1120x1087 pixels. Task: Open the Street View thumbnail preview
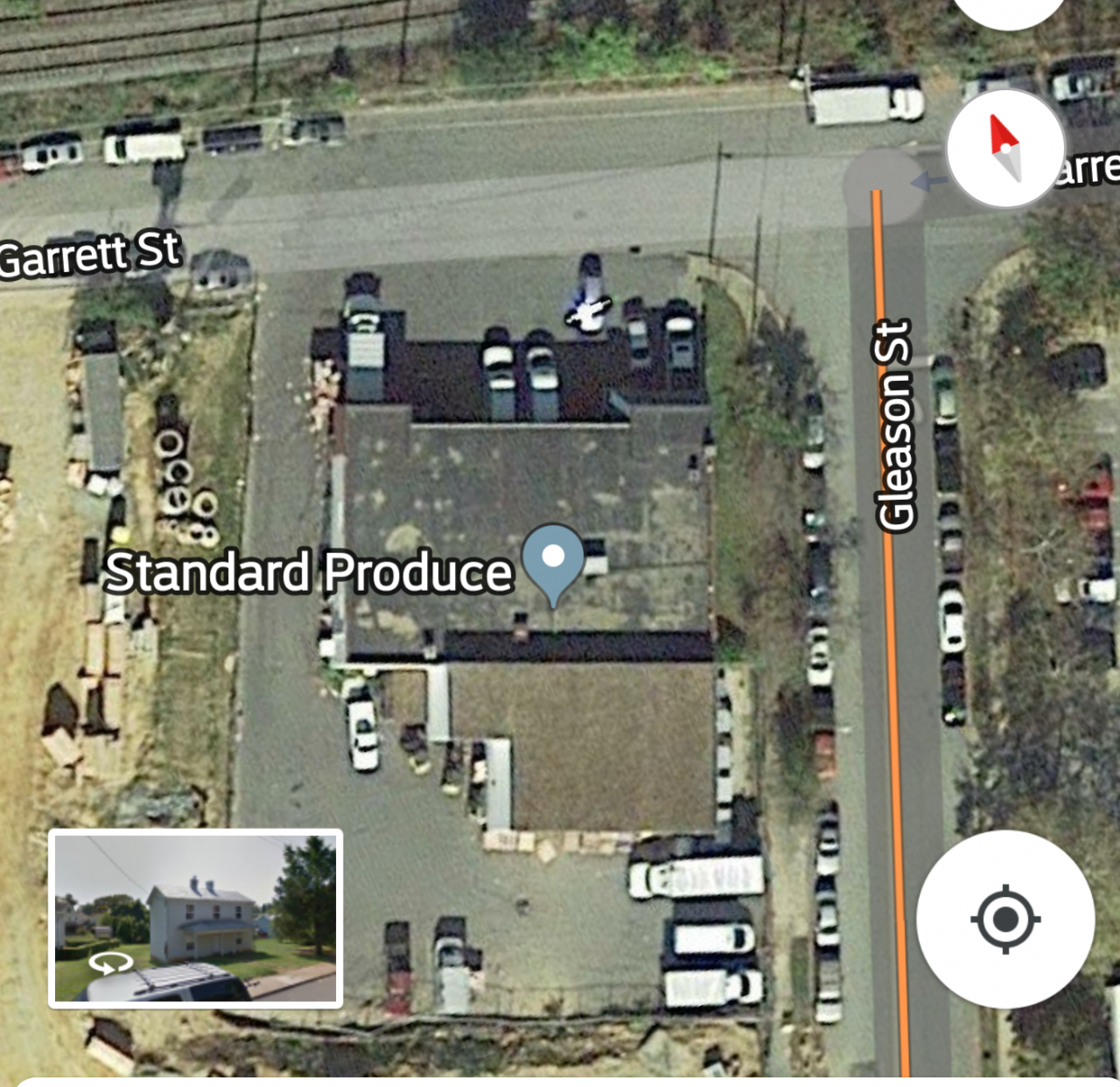coord(195,919)
